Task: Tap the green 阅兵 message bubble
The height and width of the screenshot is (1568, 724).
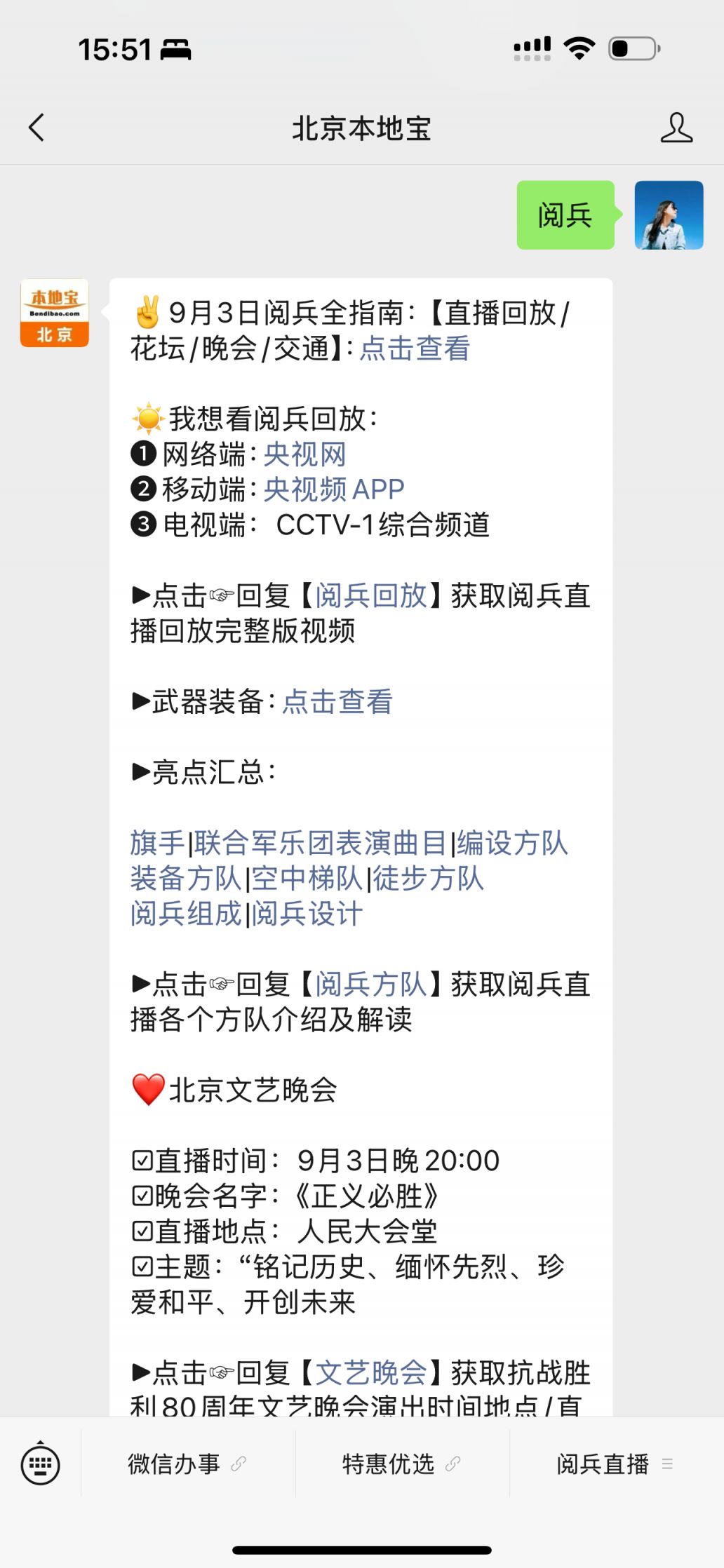Action: point(565,215)
